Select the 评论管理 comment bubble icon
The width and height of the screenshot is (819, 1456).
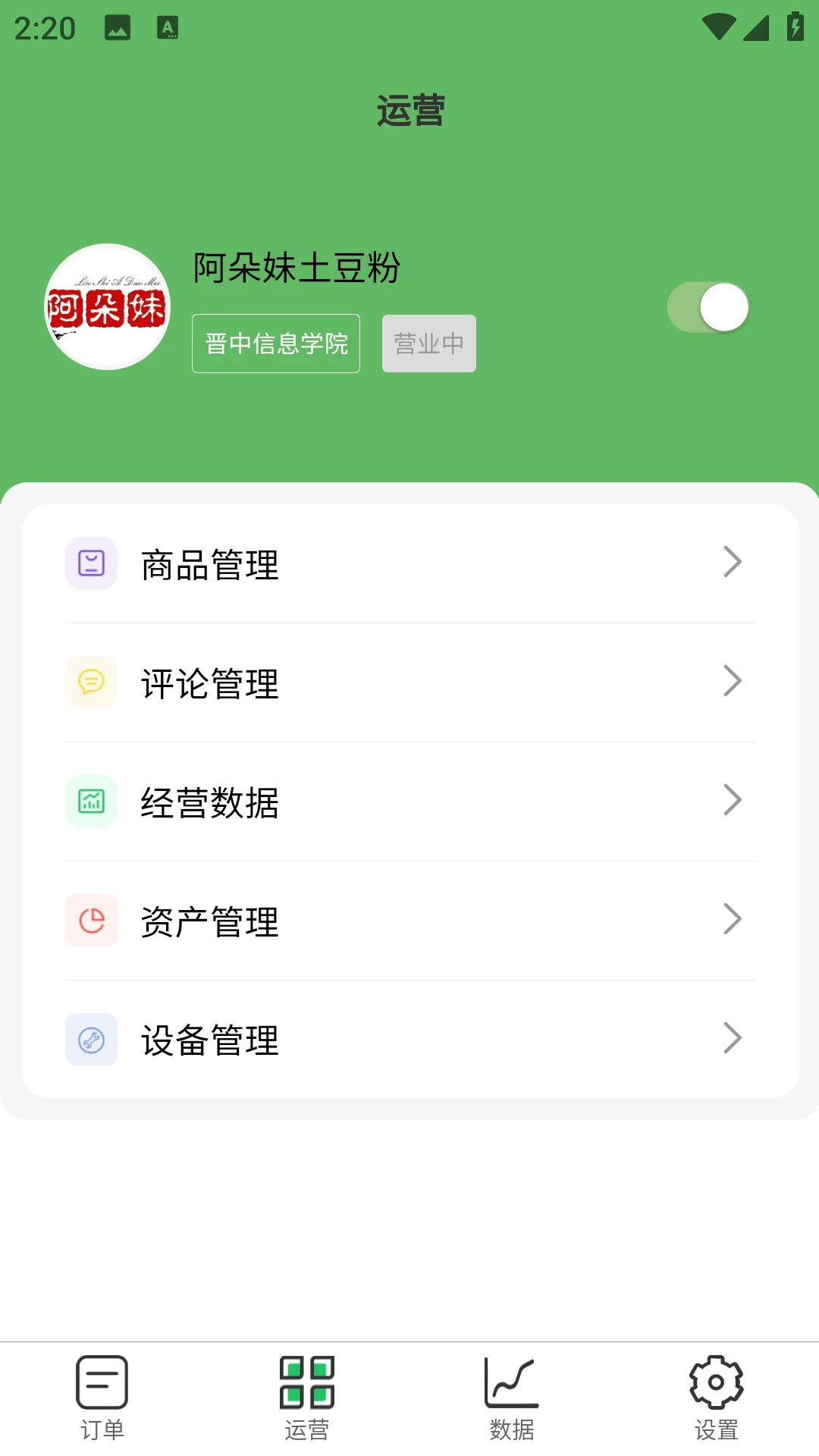click(91, 682)
